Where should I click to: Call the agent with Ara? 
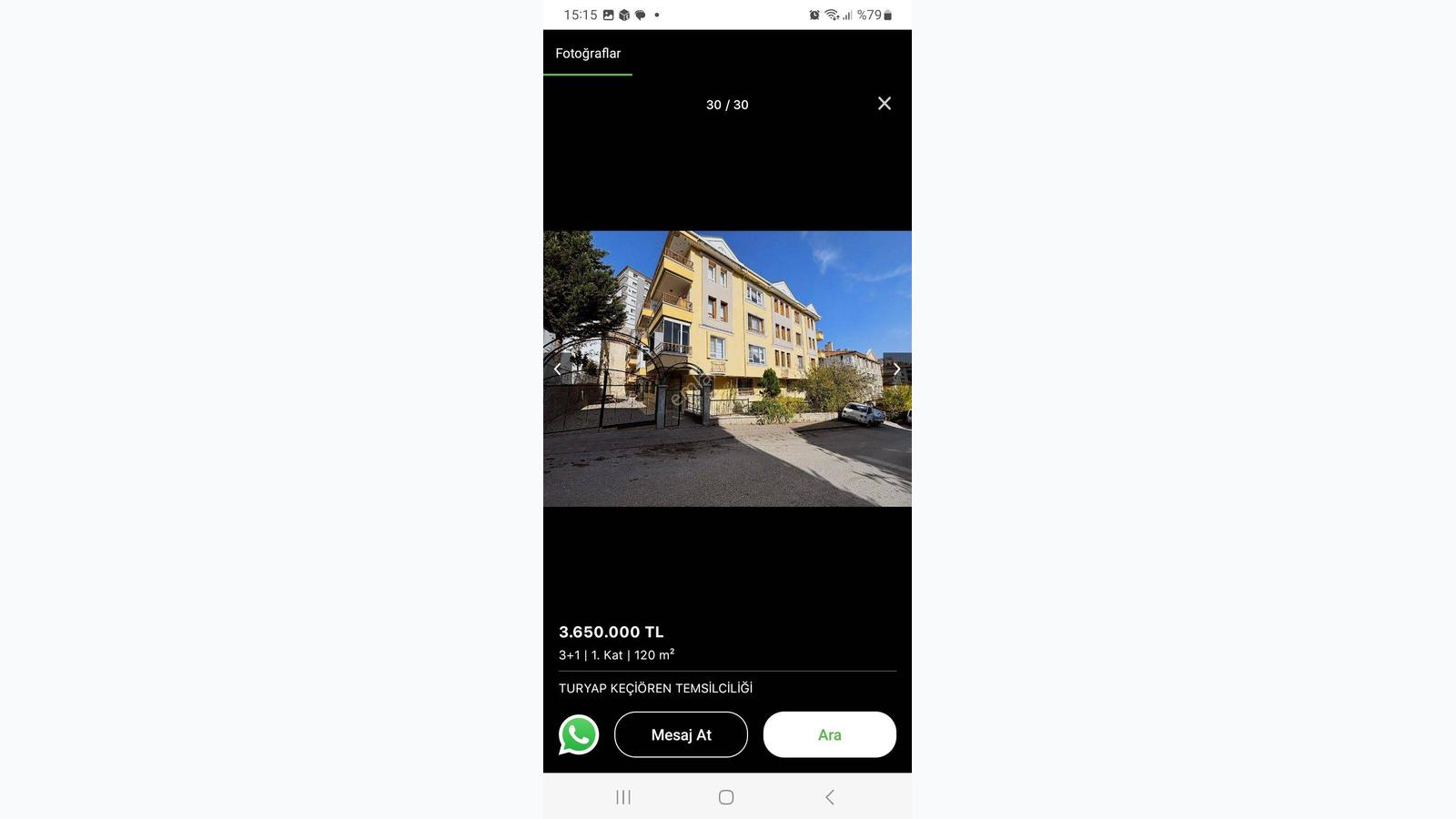click(829, 734)
